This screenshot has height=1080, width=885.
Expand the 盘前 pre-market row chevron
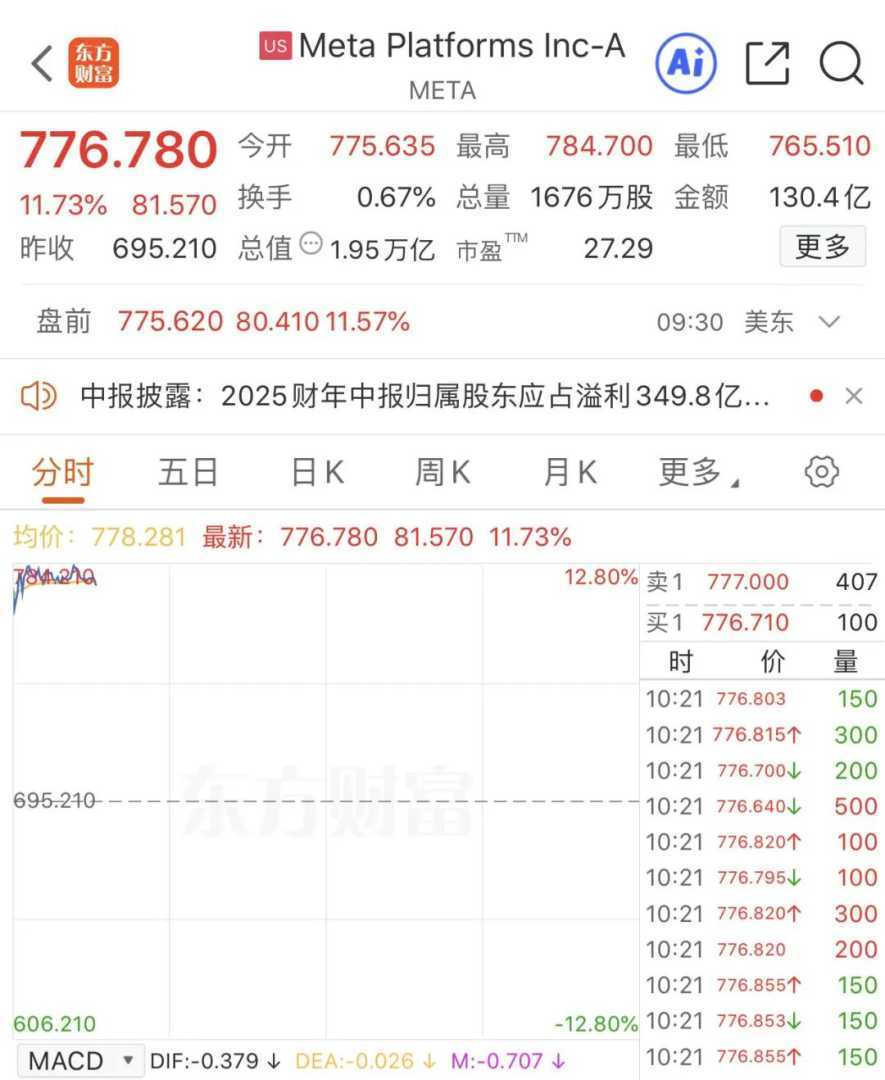click(x=829, y=322)
